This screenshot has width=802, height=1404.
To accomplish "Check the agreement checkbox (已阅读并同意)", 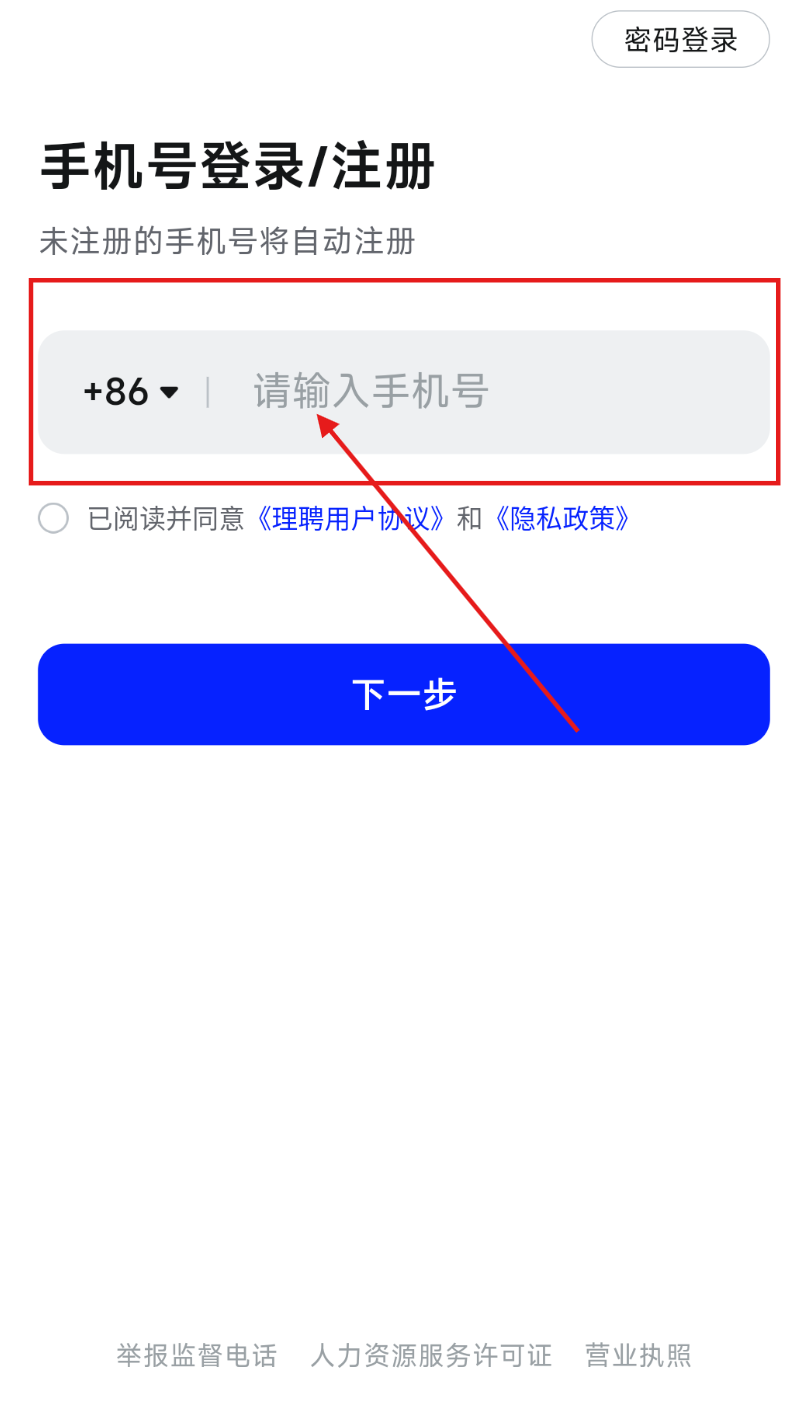I will [x=53, y=518].
